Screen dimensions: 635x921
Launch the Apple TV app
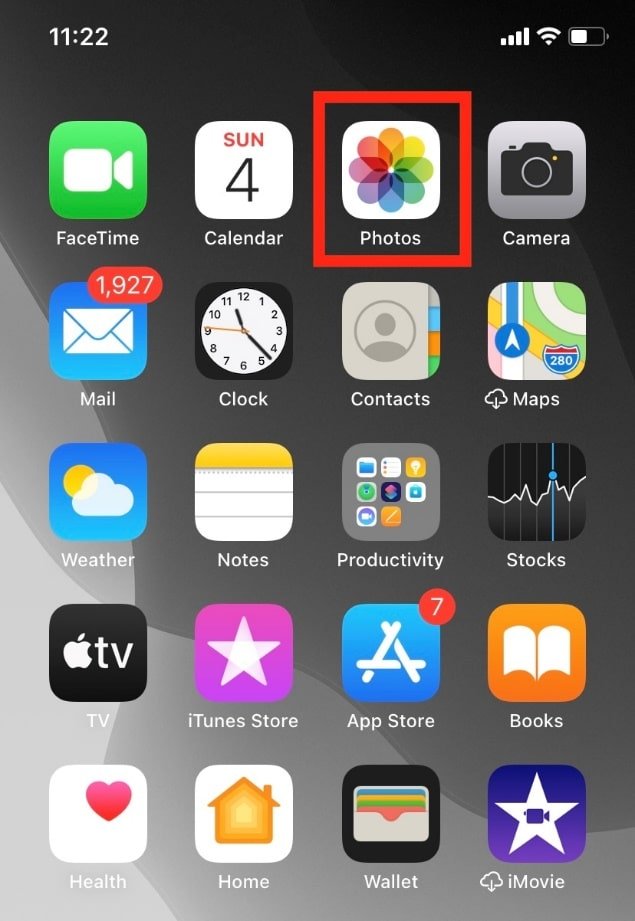(x=98, y=653)
